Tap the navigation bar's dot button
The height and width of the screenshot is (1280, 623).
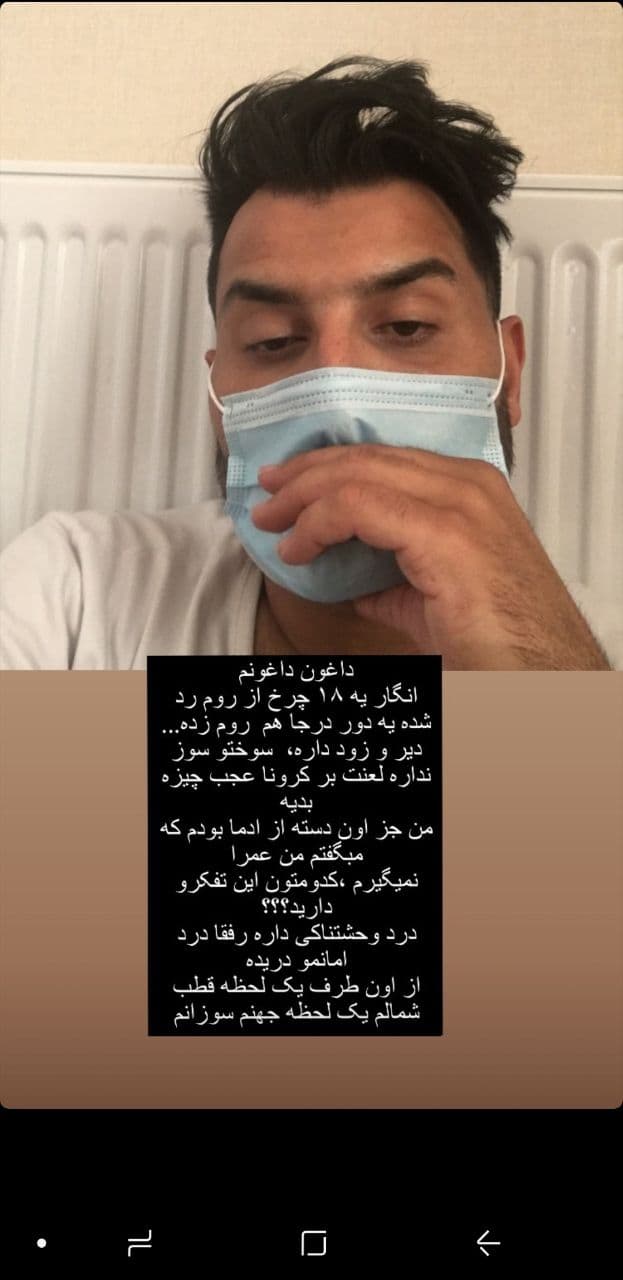(41, 1243)
